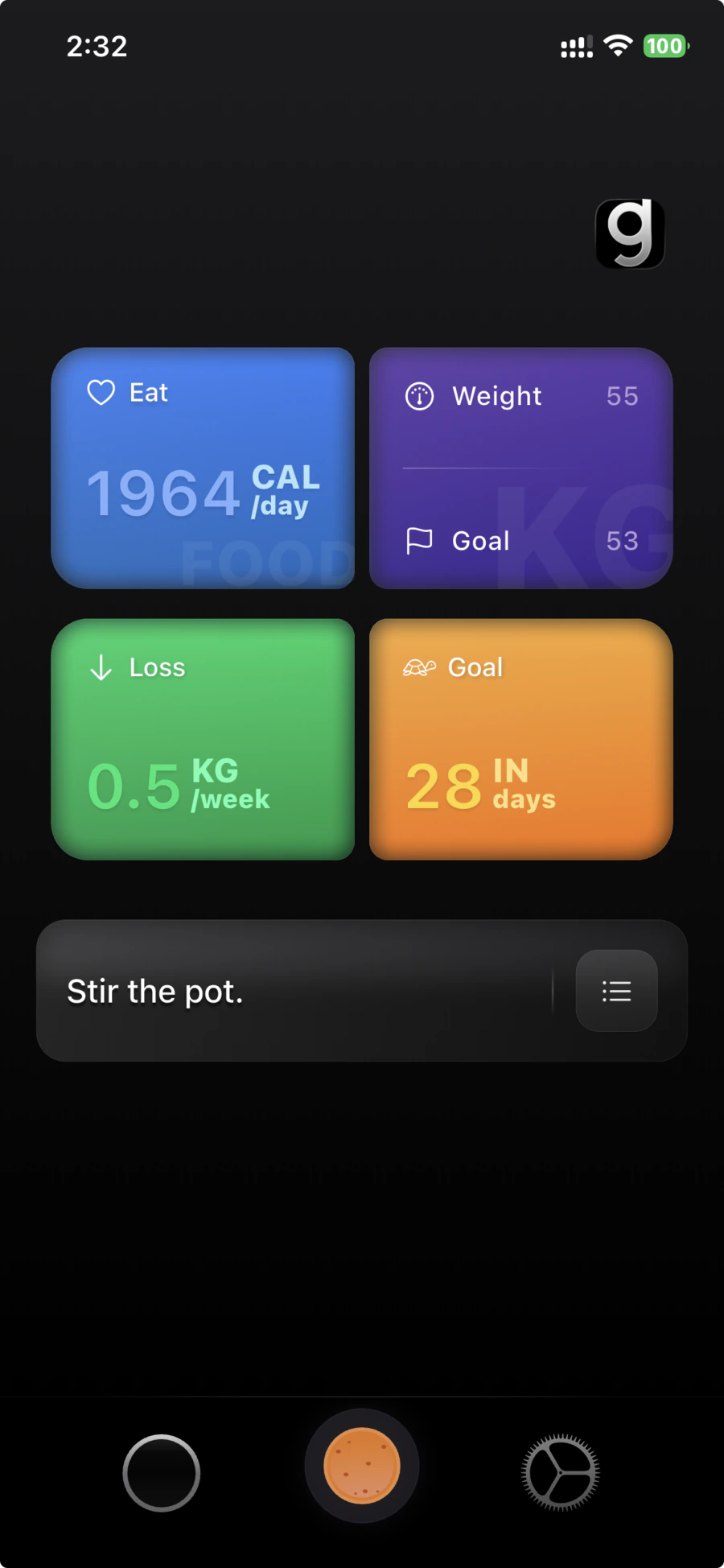Select the orange 28 days Goal card
The width and height of the screenshot is (724, 1568).
click(519, 739)
